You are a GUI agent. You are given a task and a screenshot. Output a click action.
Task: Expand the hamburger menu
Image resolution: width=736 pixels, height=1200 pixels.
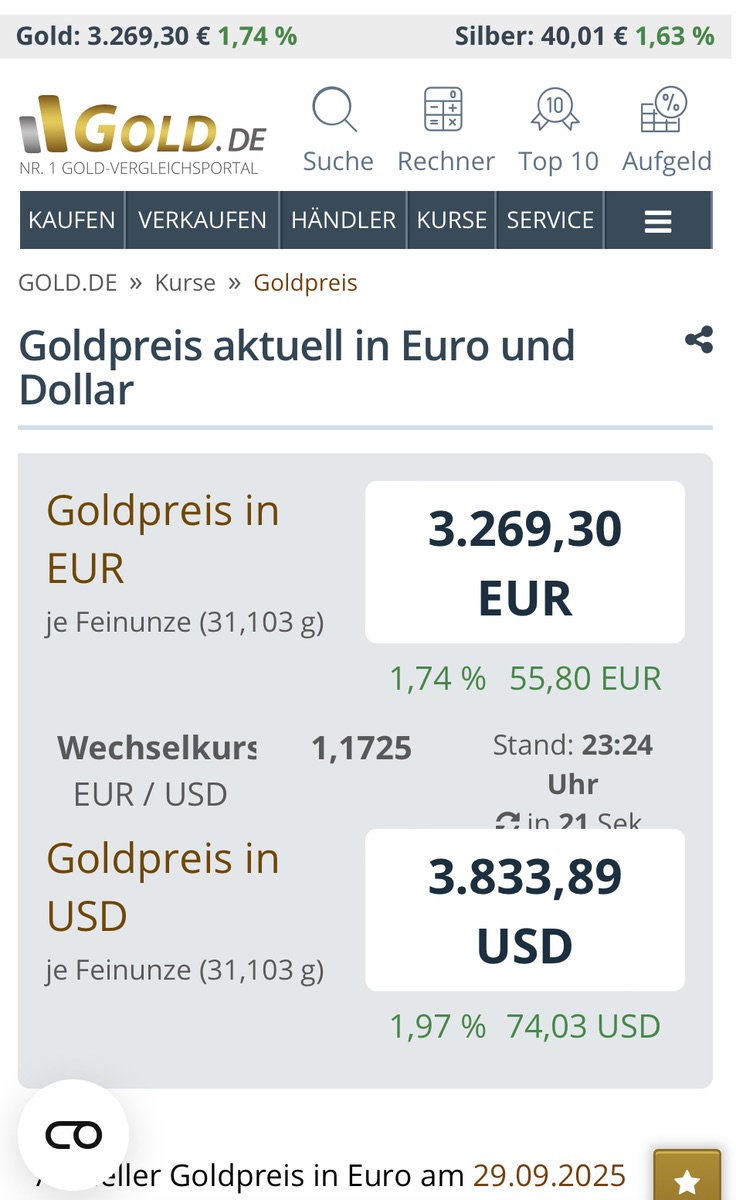(658, 221)
